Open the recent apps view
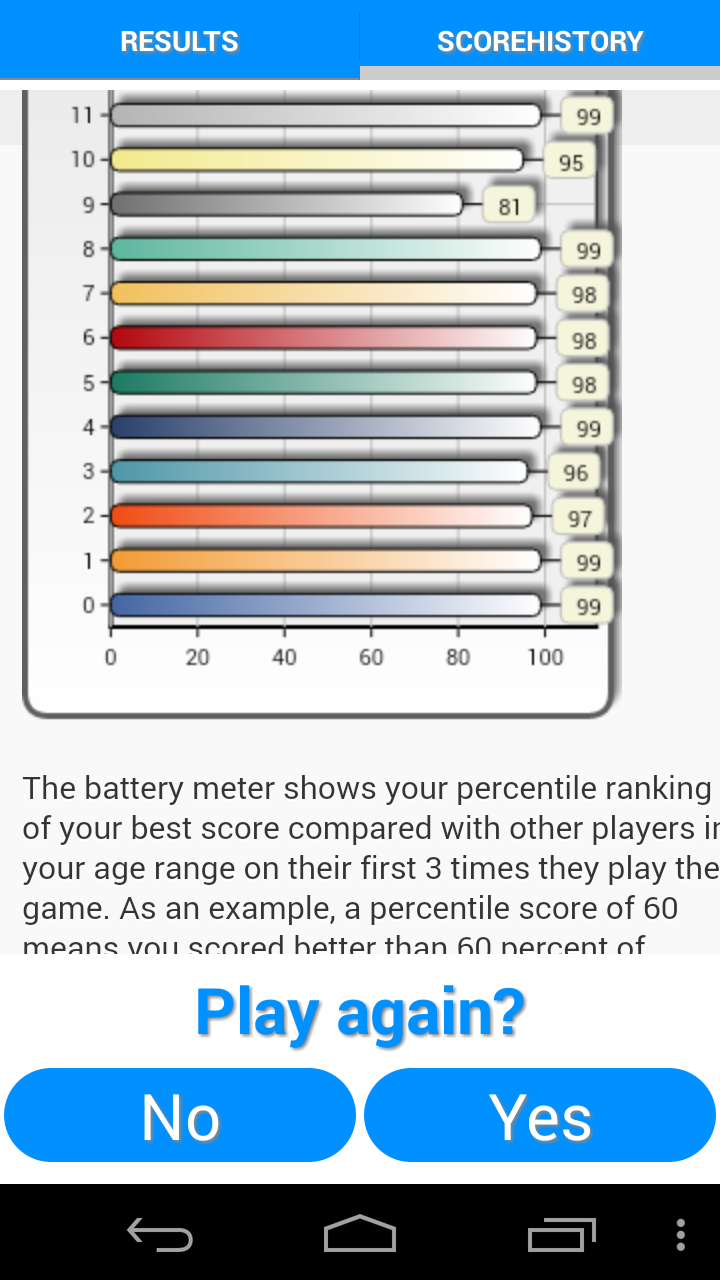 [x=561, y=1234]
